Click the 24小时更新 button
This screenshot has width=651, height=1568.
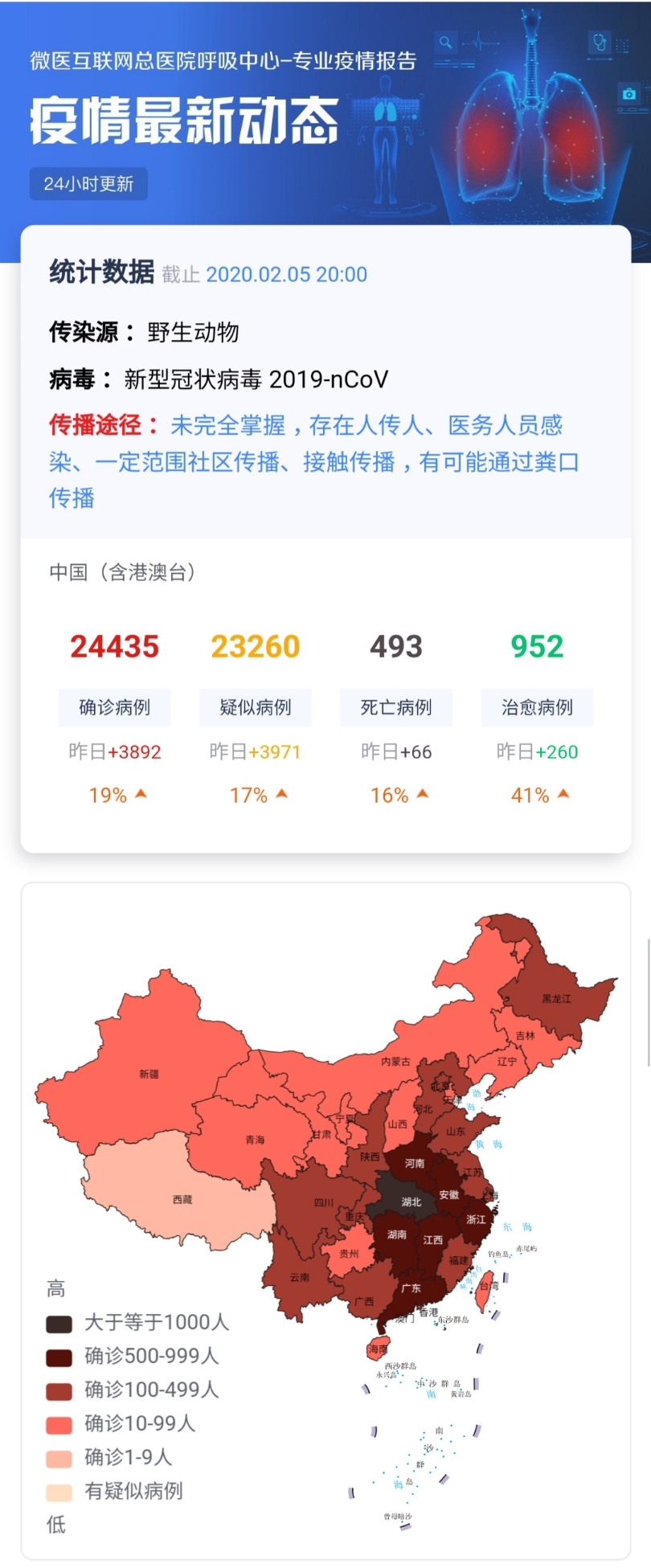tap(88, 184)
